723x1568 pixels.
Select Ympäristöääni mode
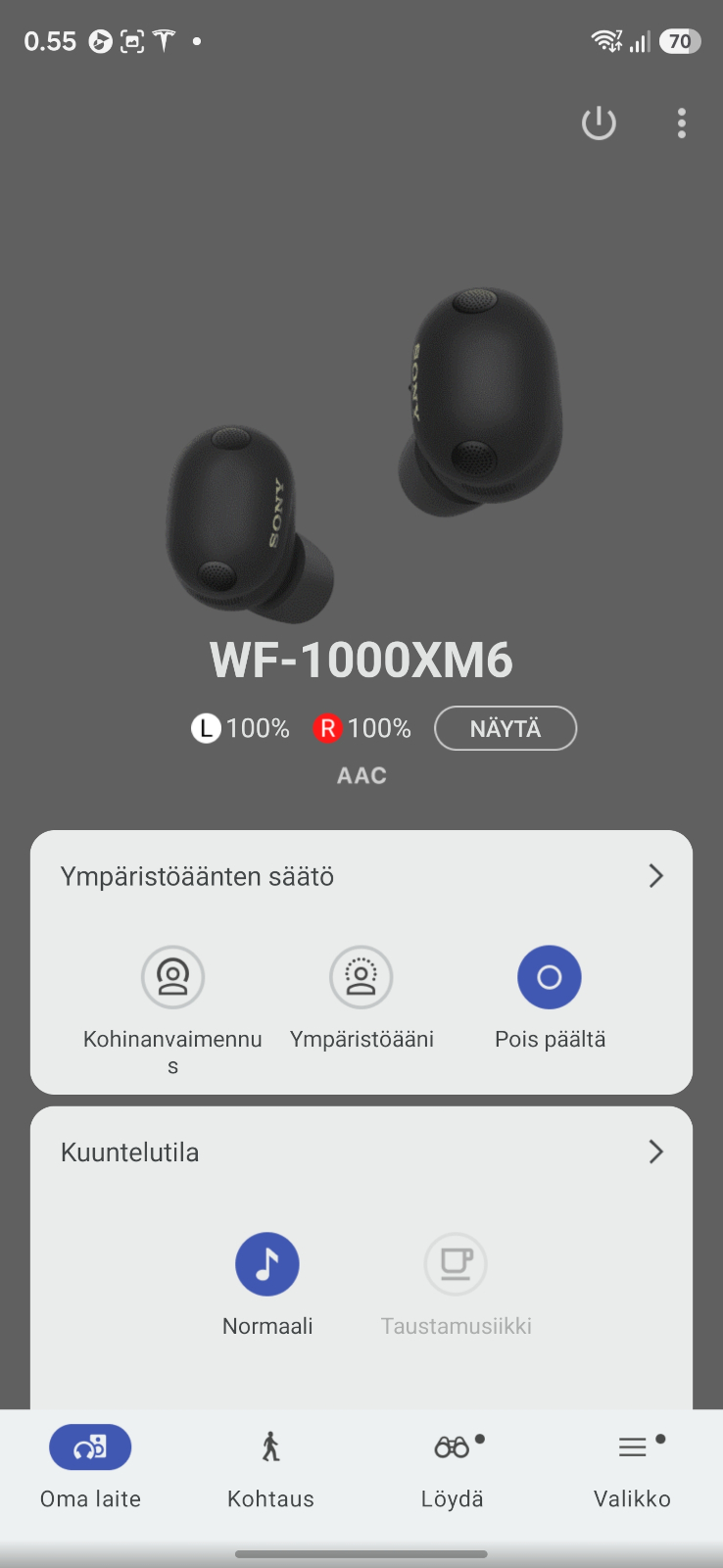tap(361, 977)
